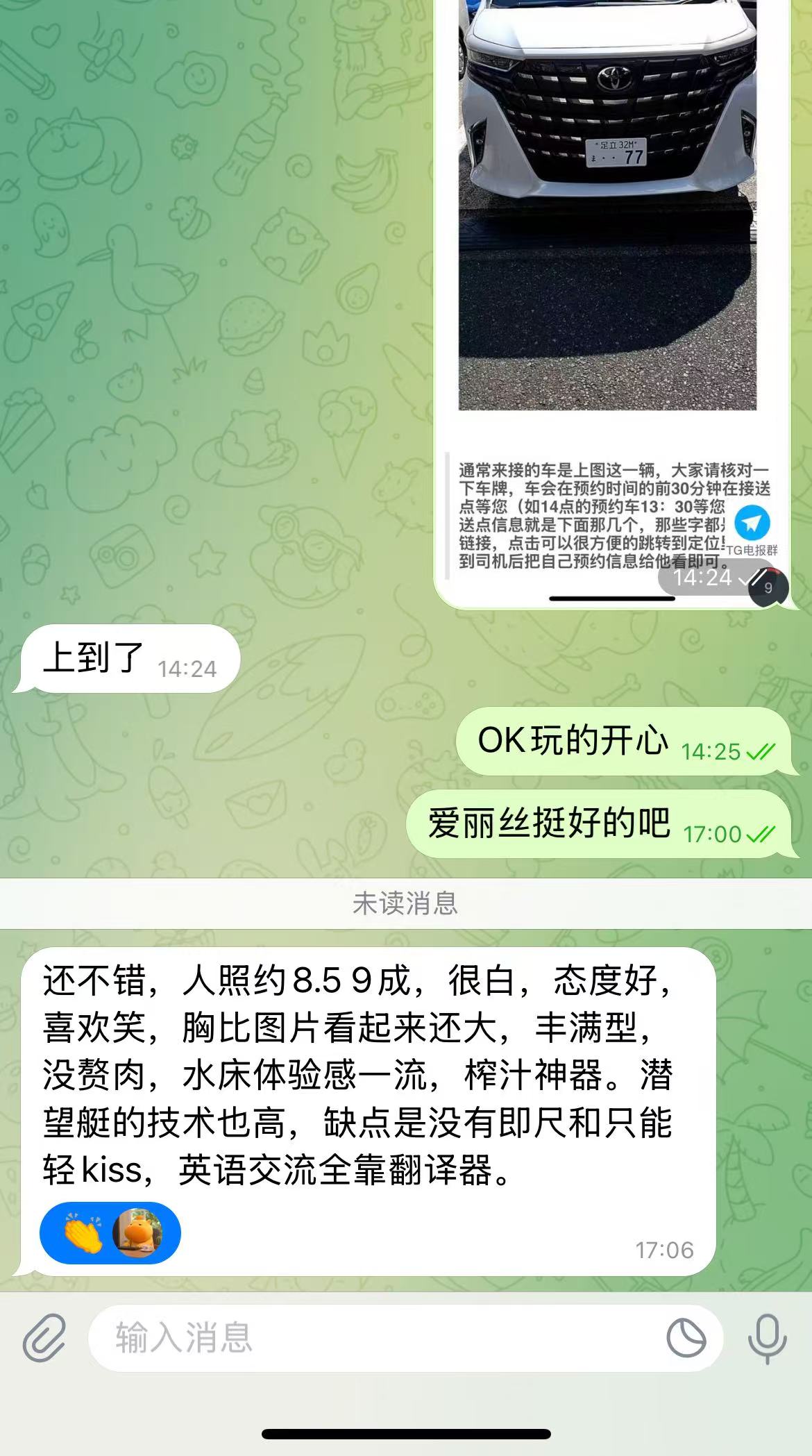Tap the paperclip attach icon

(44, 1337)
